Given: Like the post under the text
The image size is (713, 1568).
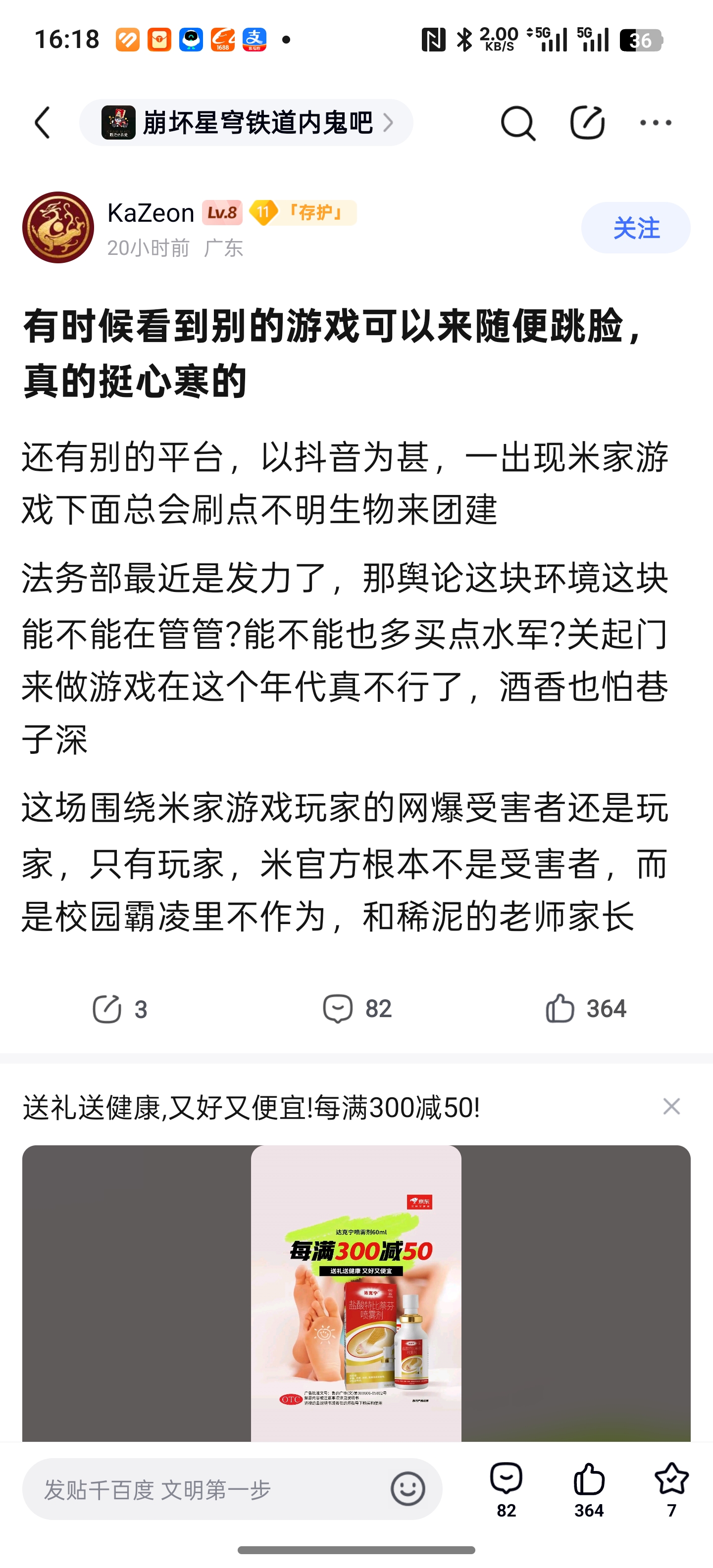Looking at the screenshot, I should tap(585, 1009).
